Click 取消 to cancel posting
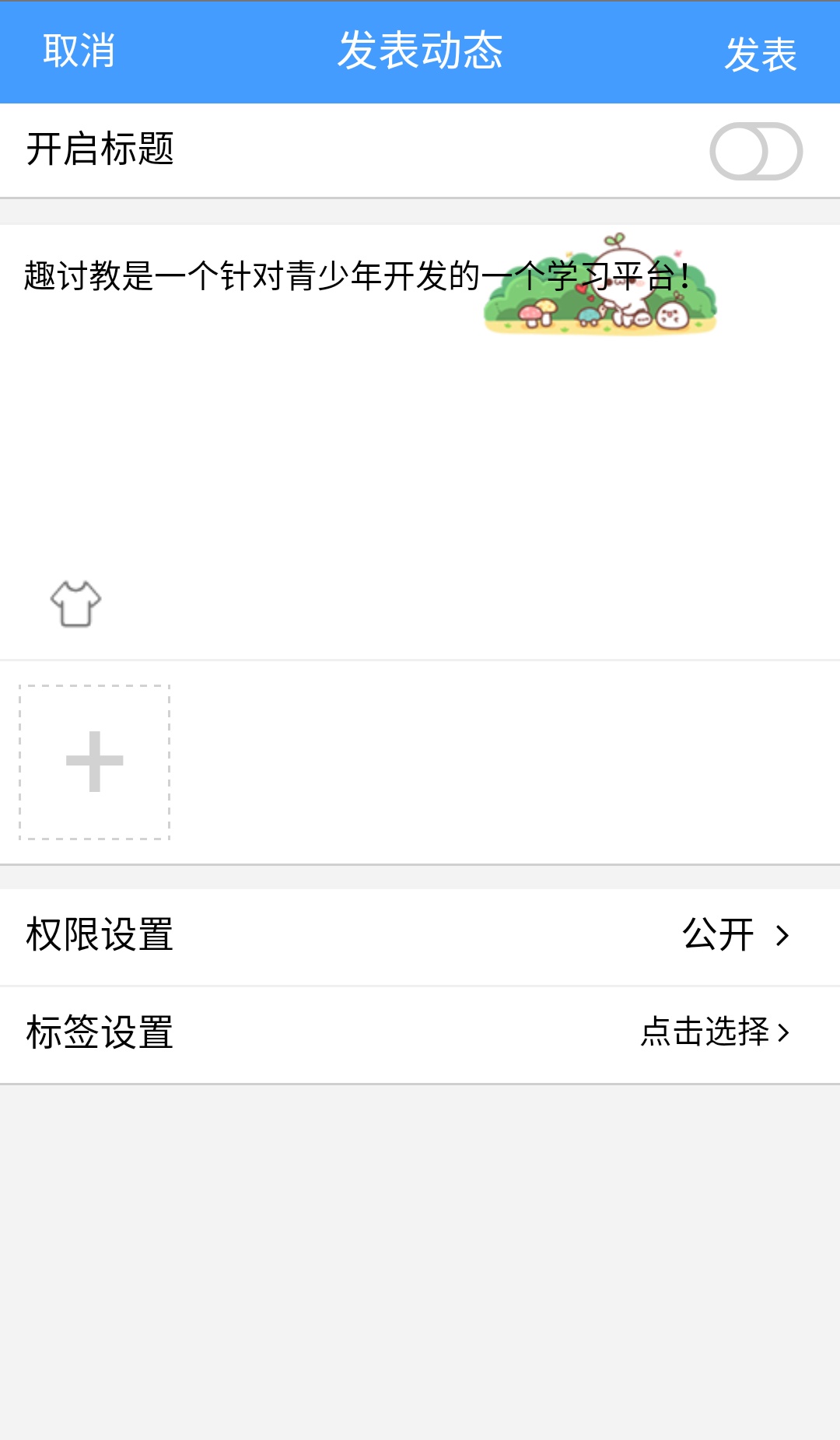 point(78,51)
